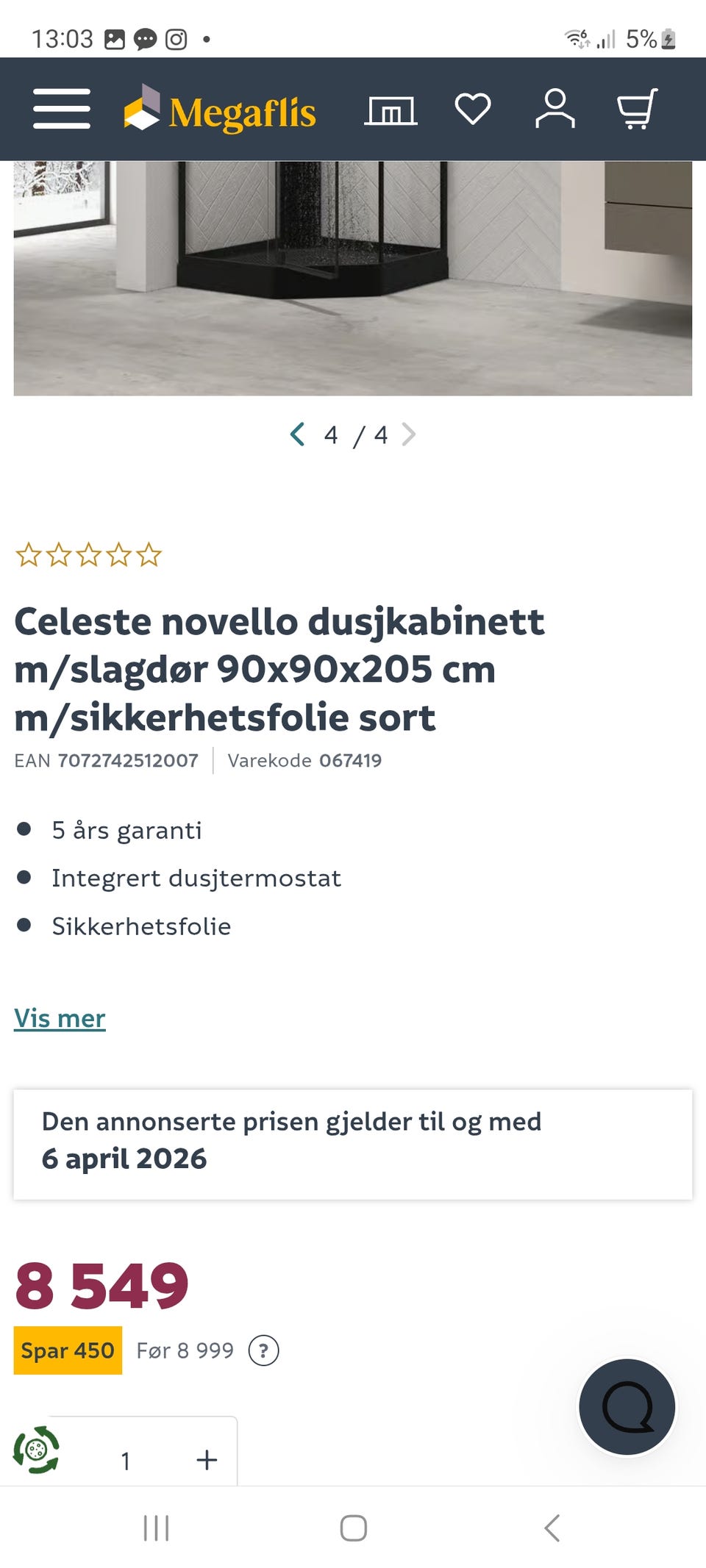Expand product details with Vis mer

point(60,1019)
